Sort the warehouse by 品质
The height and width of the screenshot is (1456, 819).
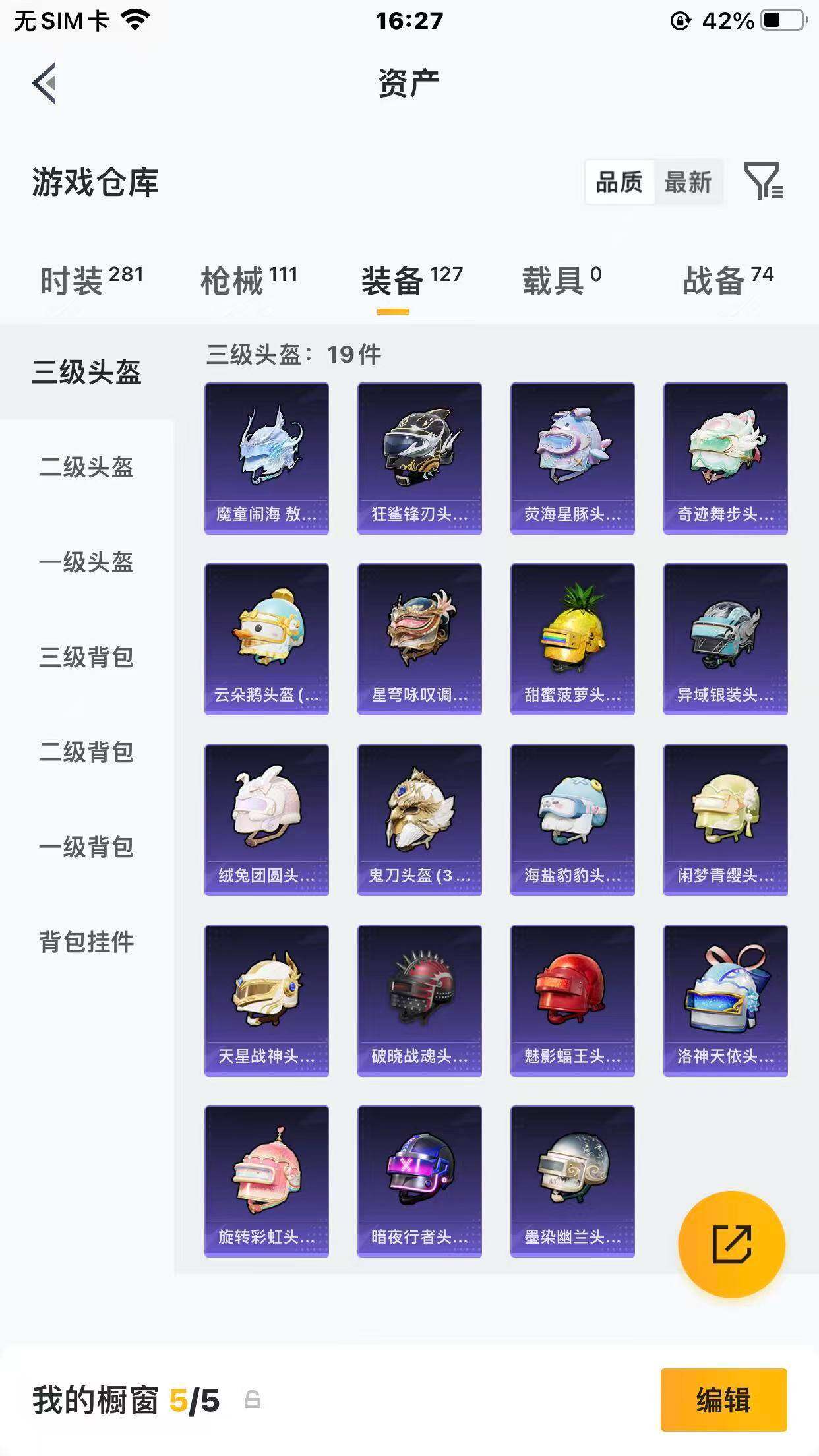click(x=619, y=182)
